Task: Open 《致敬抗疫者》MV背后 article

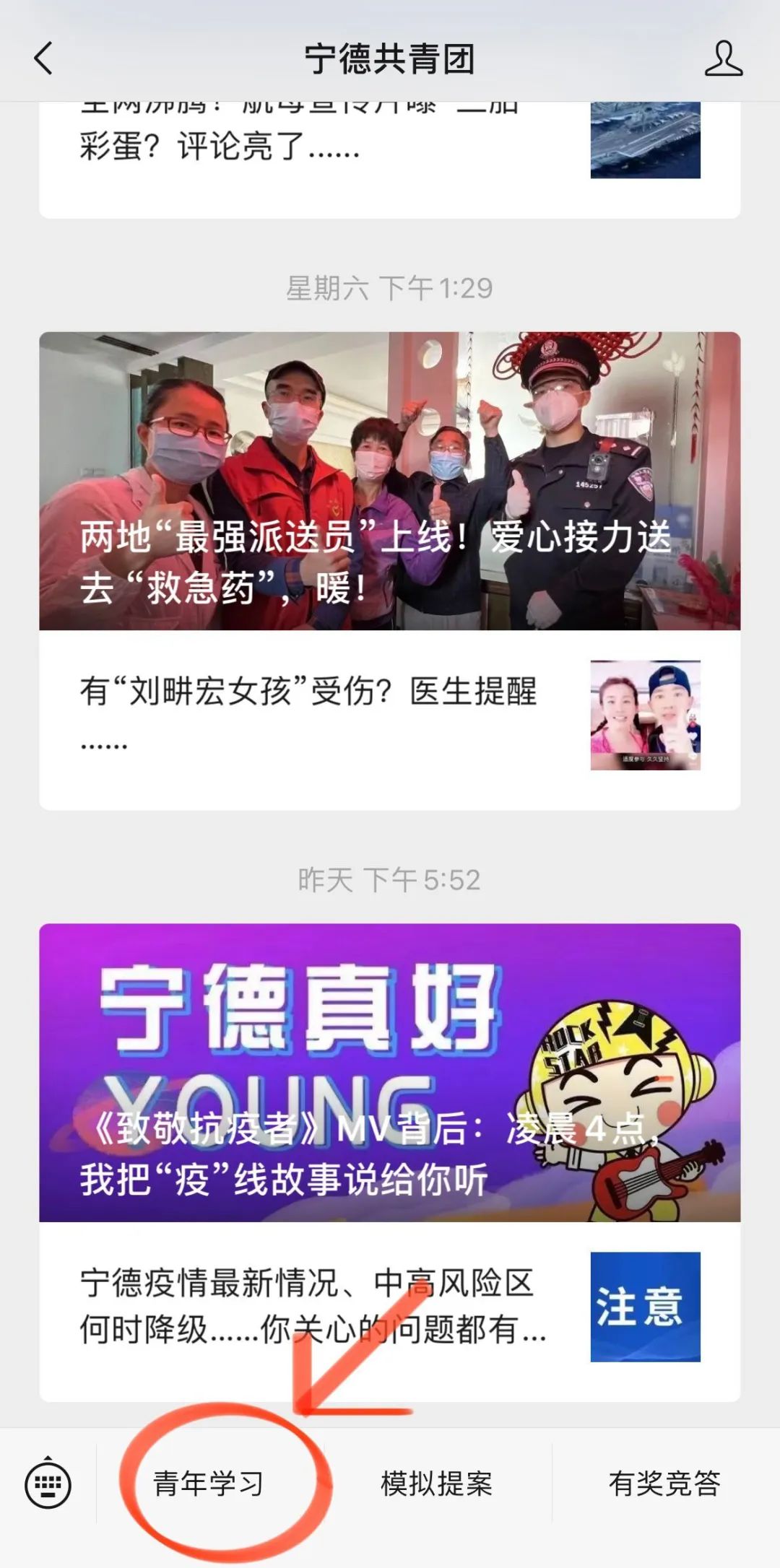Action: [x=390, y=1073]
